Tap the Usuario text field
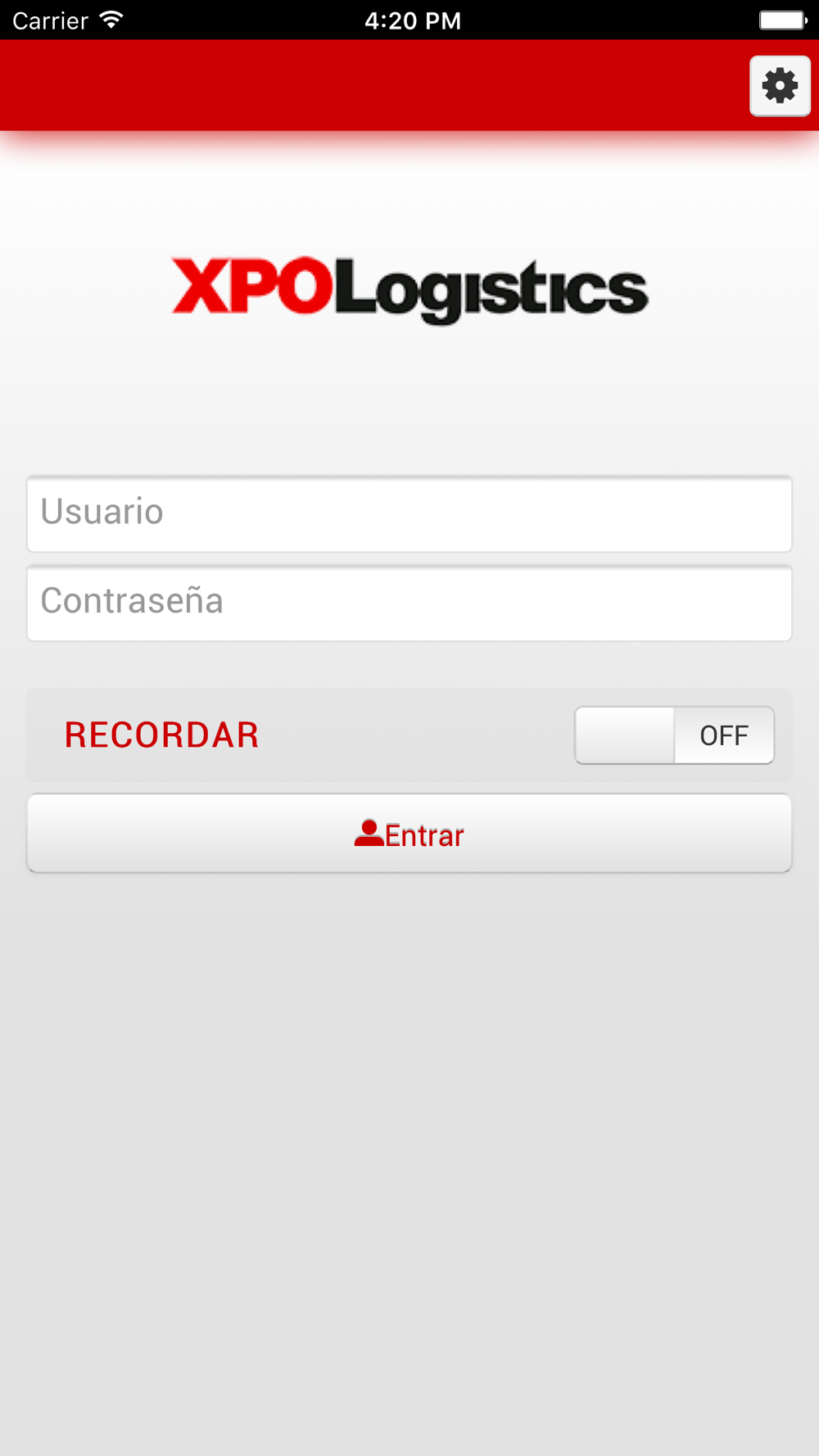This screenshot has width=819, height=1456. 409,513
